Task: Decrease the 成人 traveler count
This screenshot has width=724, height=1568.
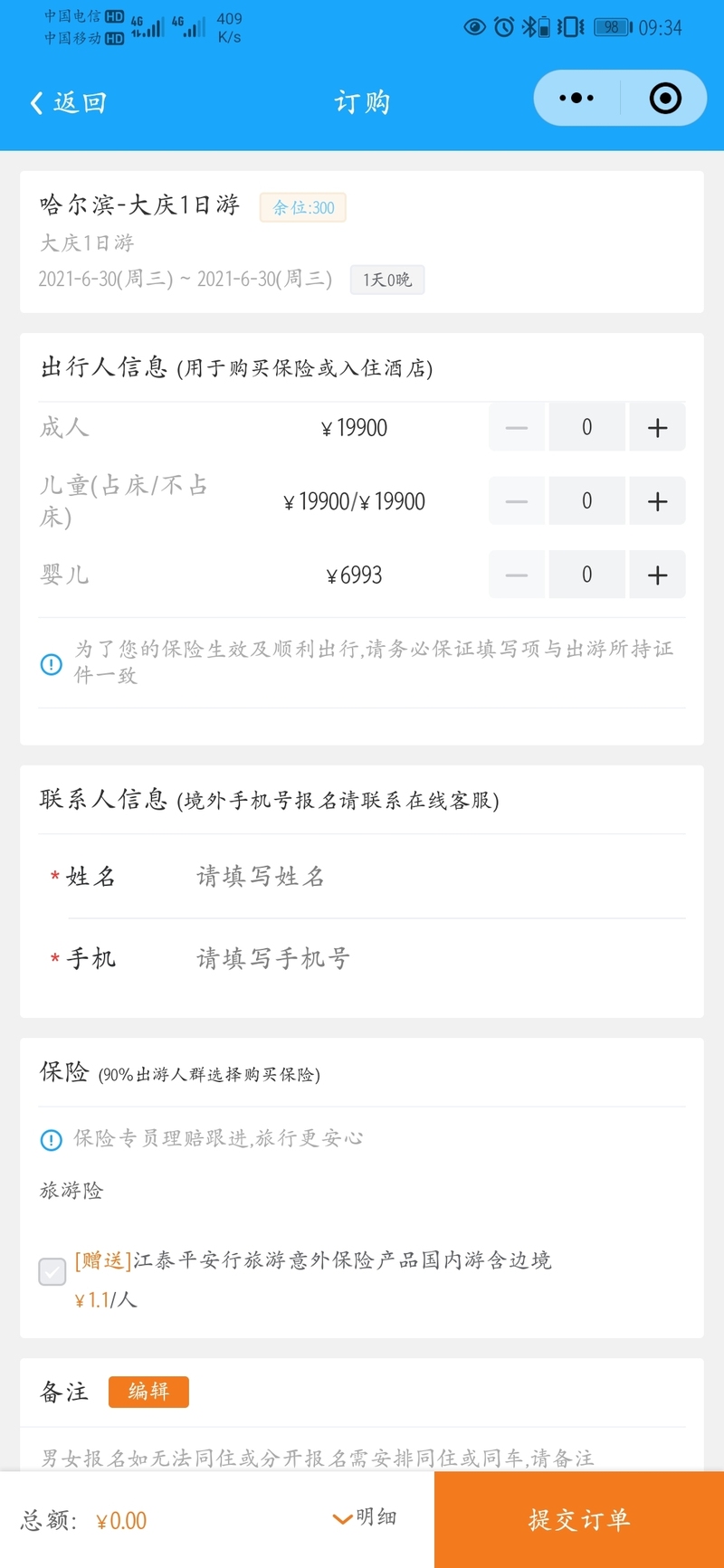Action: pyautogui.click(x=517, y=428)
